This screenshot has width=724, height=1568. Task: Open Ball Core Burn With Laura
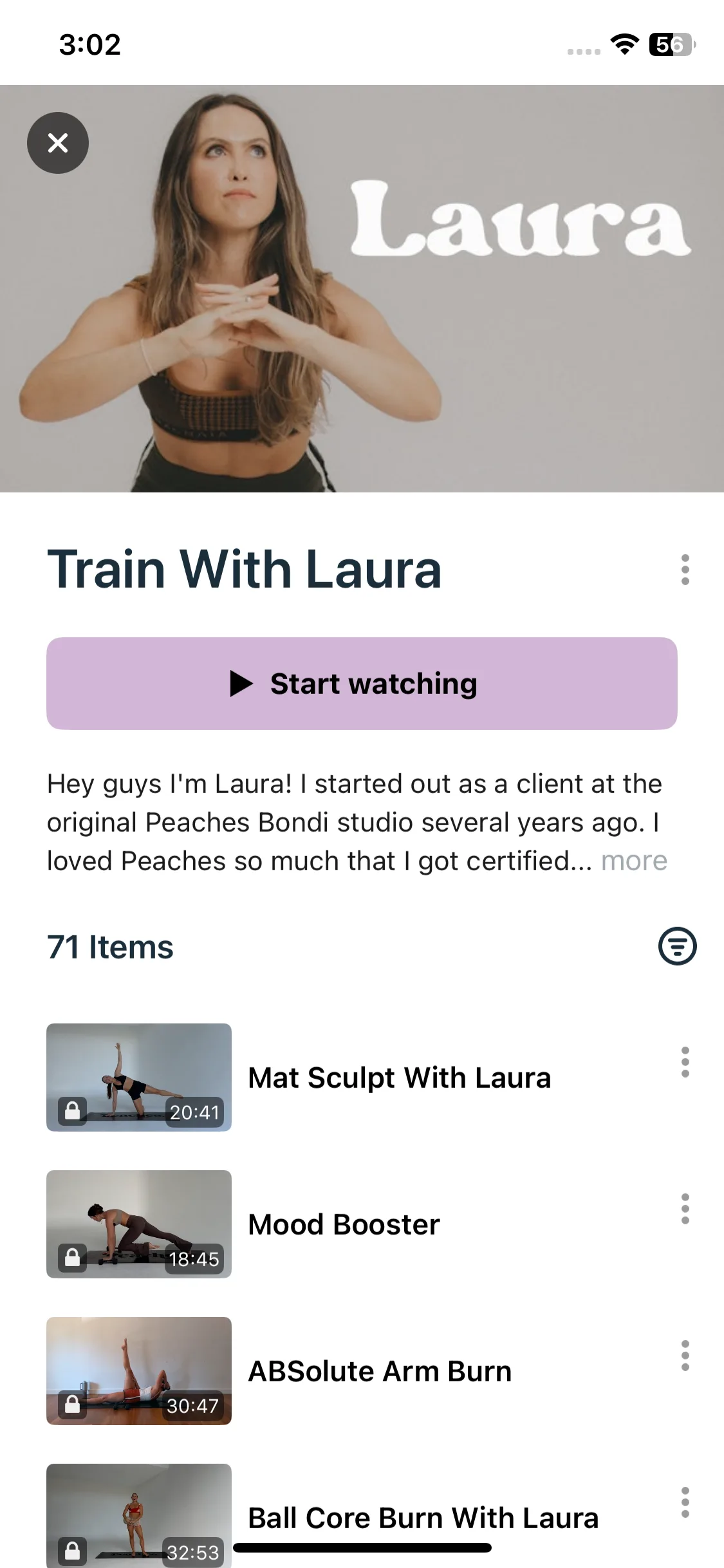[x=423, y=1517]
